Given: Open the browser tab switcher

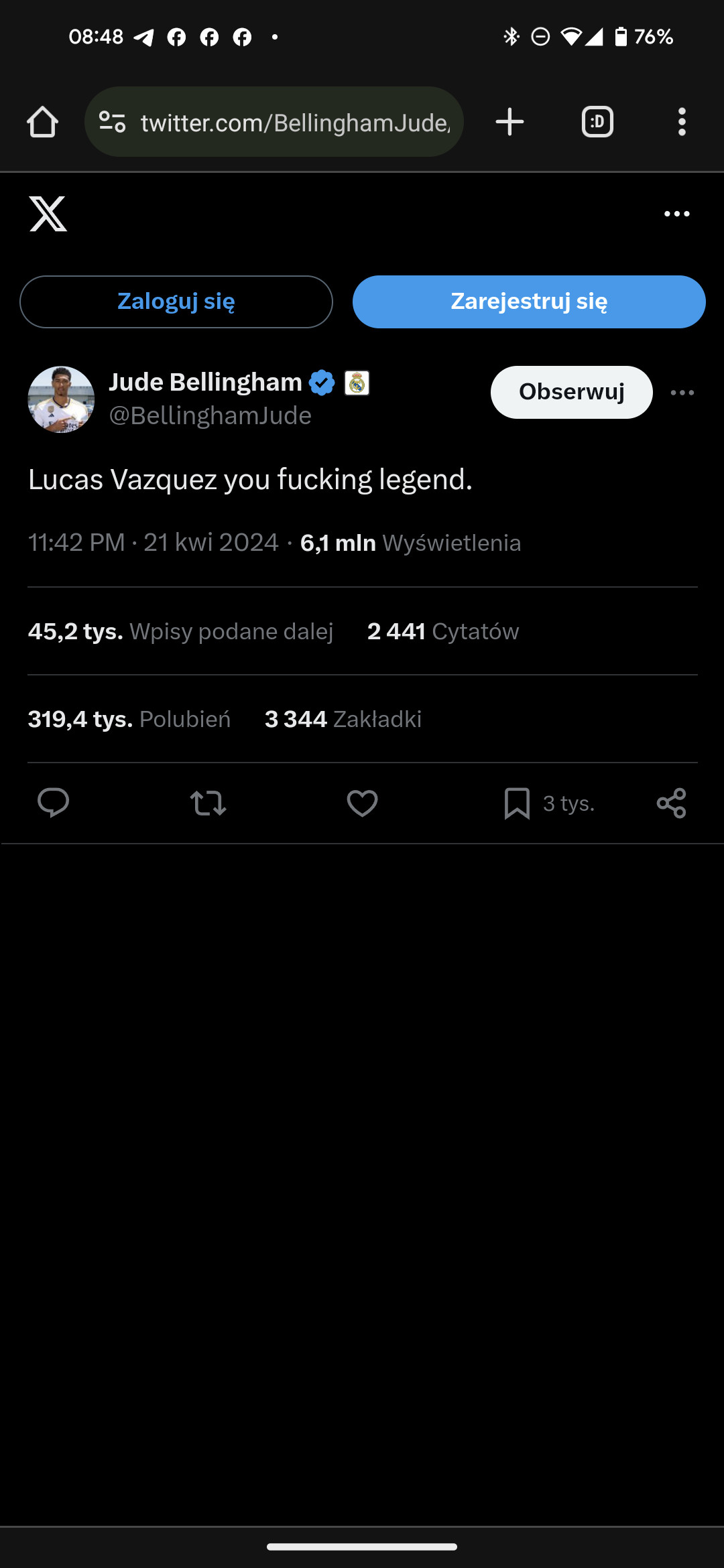Looking at the screenshot, I should coord(597,122).
